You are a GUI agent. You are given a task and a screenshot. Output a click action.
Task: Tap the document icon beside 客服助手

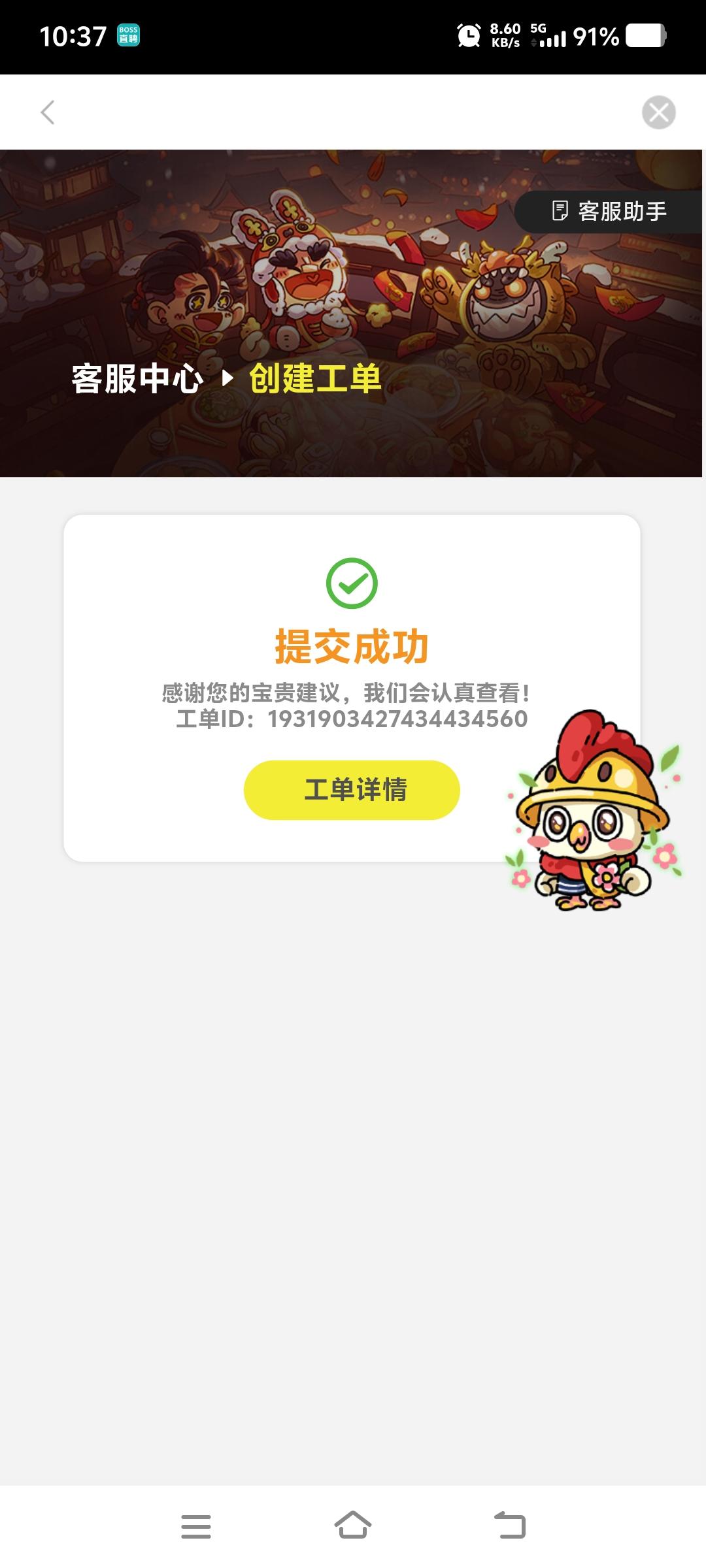pos(559,210)
